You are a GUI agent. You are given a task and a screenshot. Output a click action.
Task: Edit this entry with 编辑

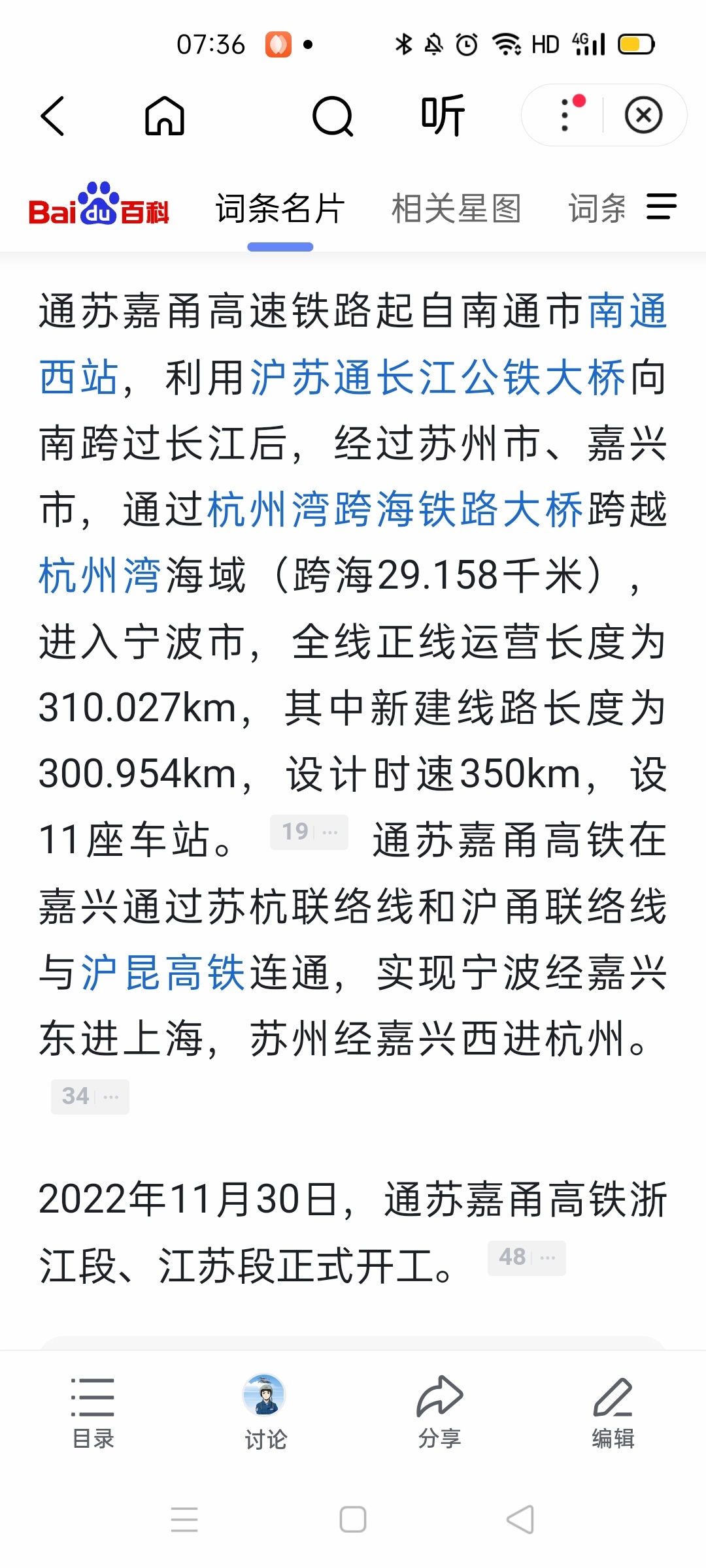point(613,1411)
